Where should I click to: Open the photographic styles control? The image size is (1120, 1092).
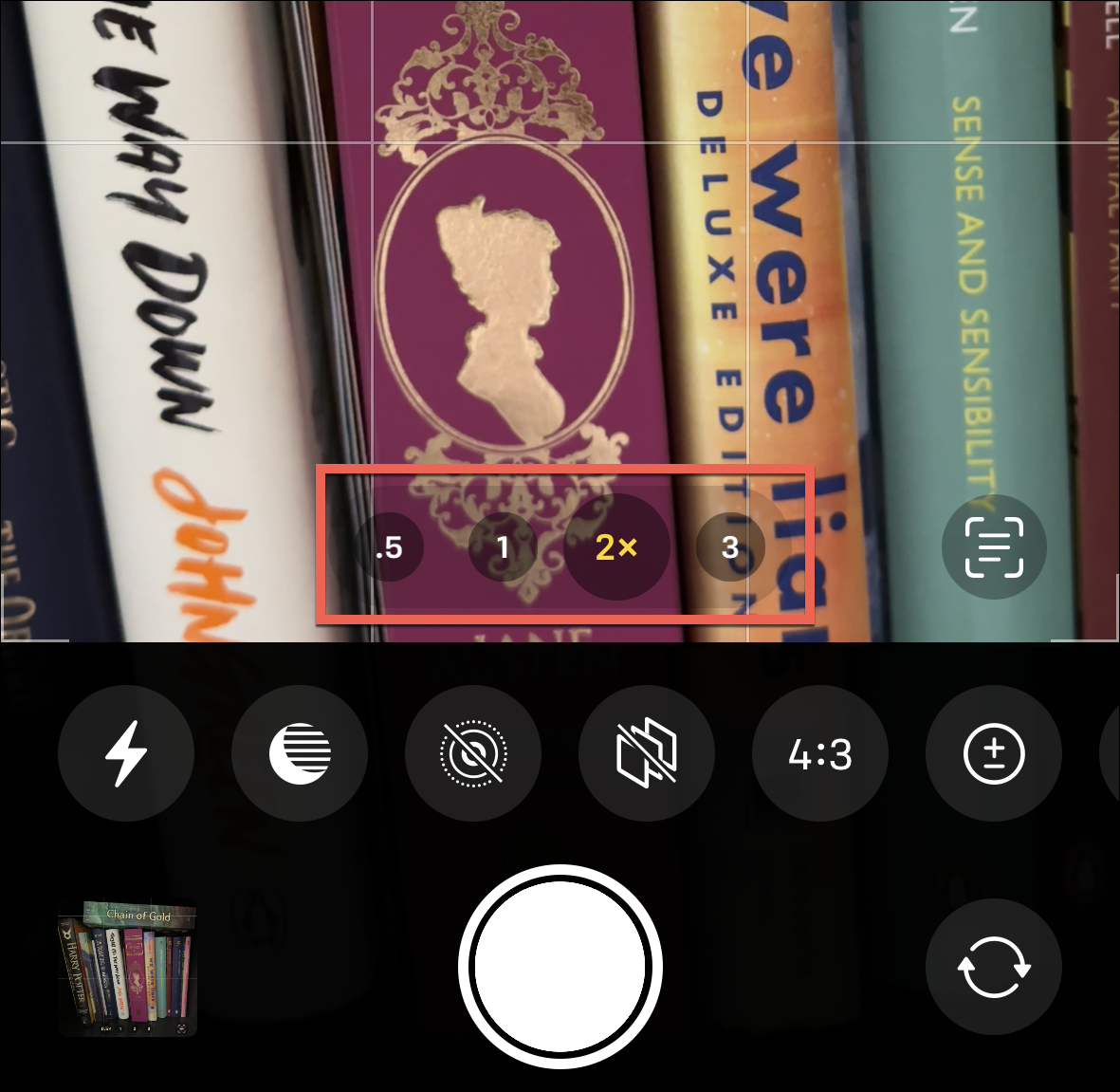(647, 754)
